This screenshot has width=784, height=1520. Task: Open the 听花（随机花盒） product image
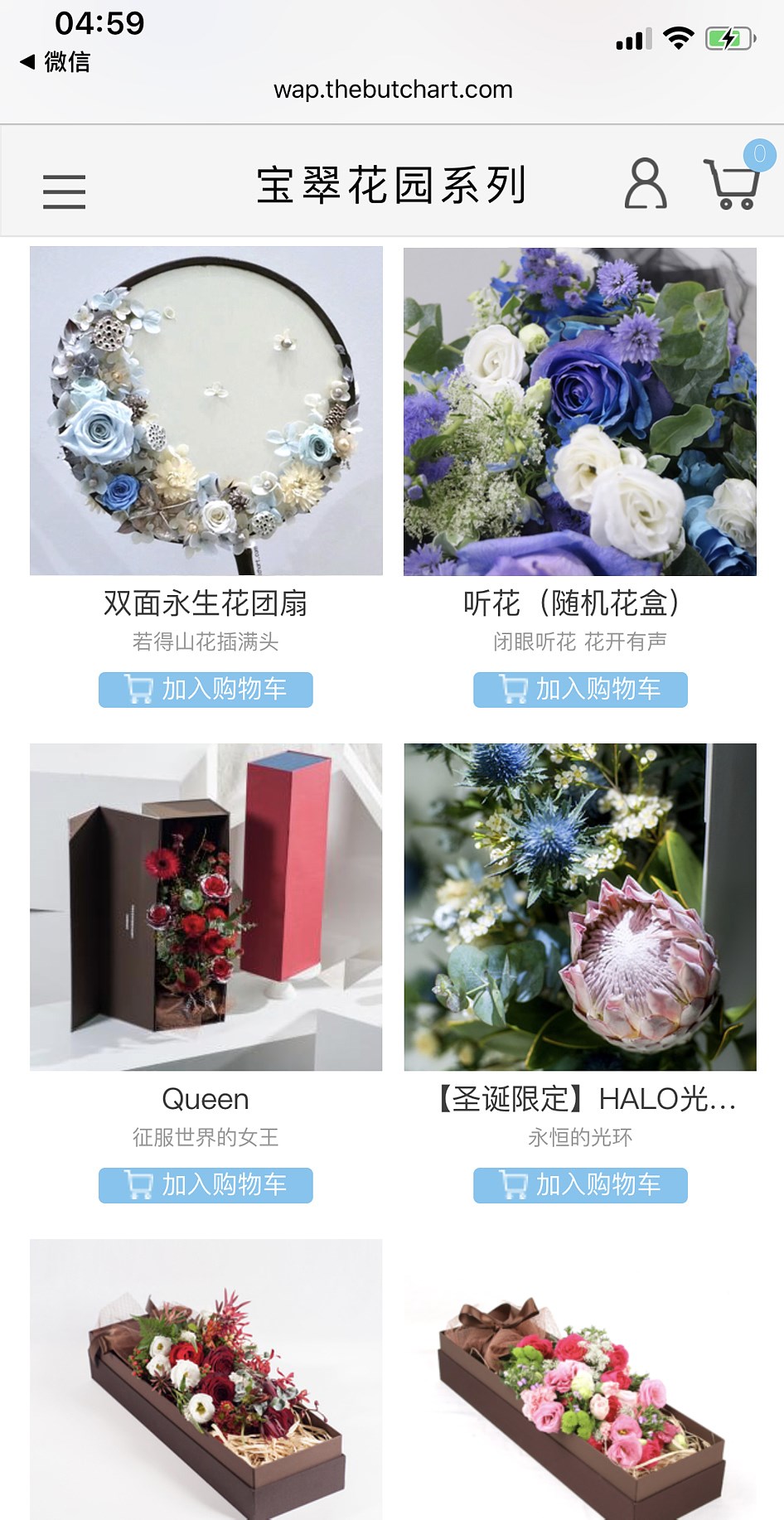(579, 411)
